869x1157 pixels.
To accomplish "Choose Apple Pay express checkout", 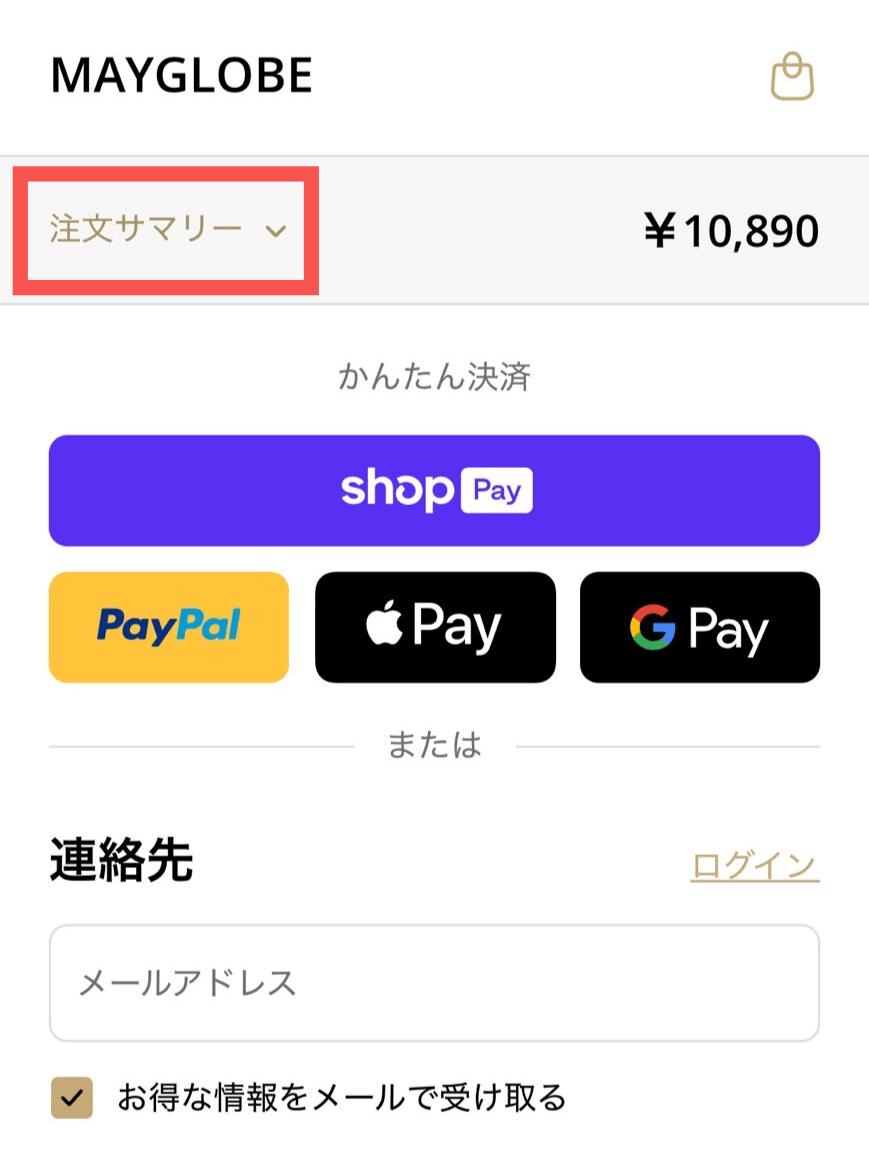I will 434,627.
